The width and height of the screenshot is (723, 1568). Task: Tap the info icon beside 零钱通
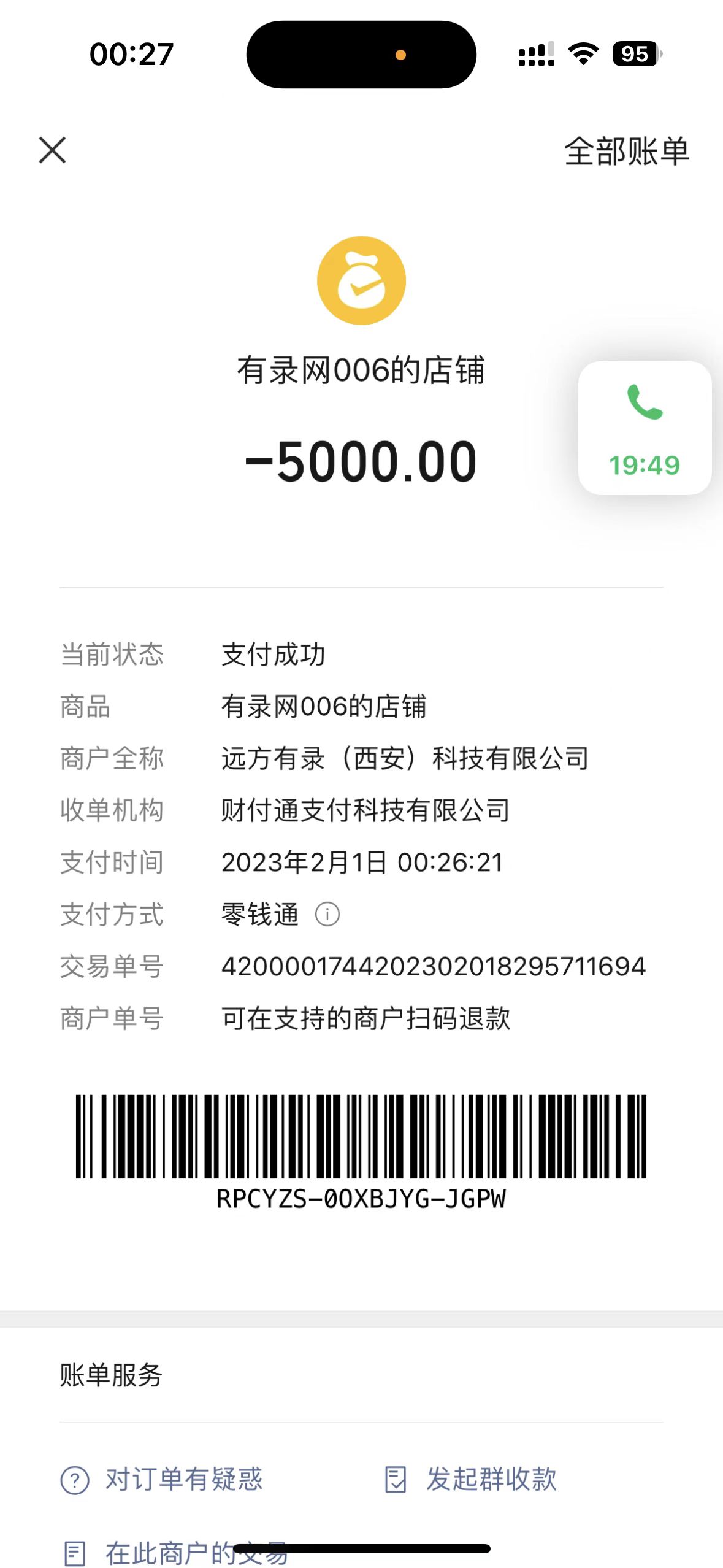[x=327, y=915]
